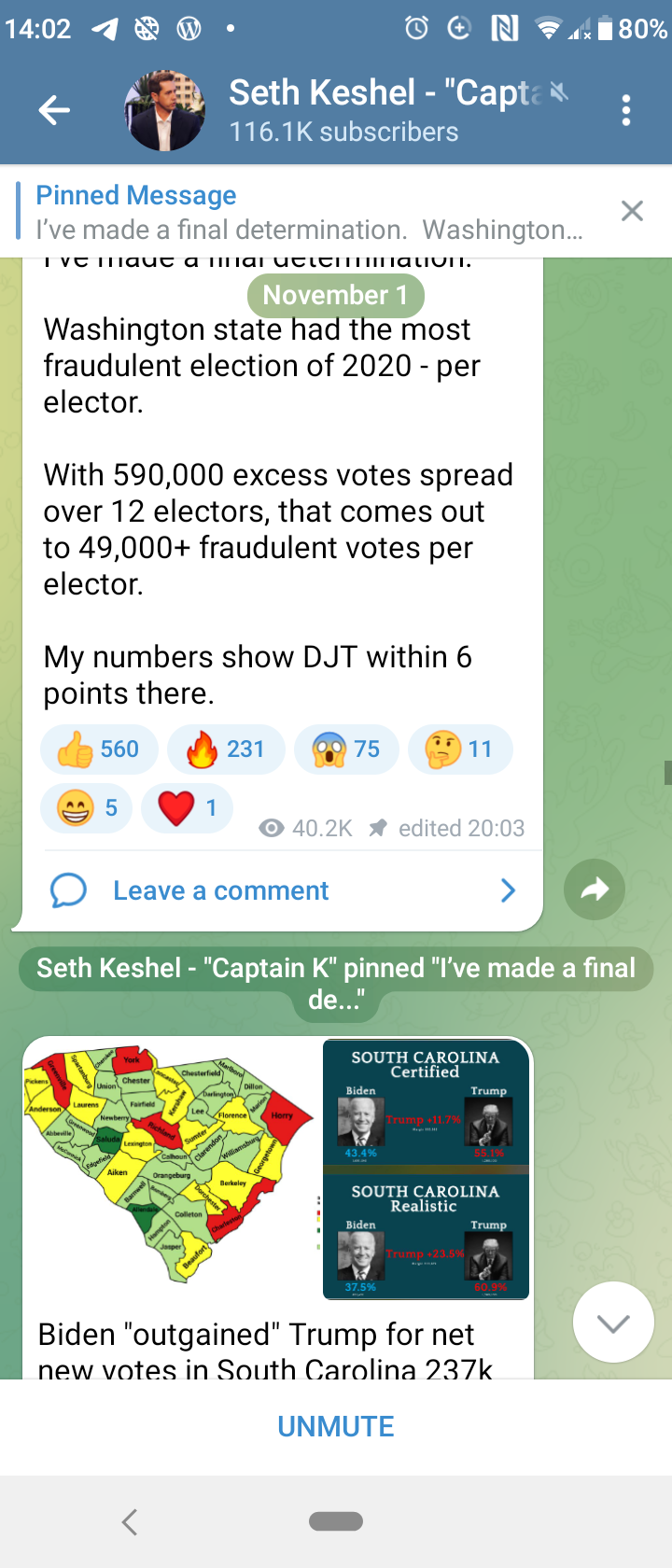Share the Washington state post

point(595,889)
